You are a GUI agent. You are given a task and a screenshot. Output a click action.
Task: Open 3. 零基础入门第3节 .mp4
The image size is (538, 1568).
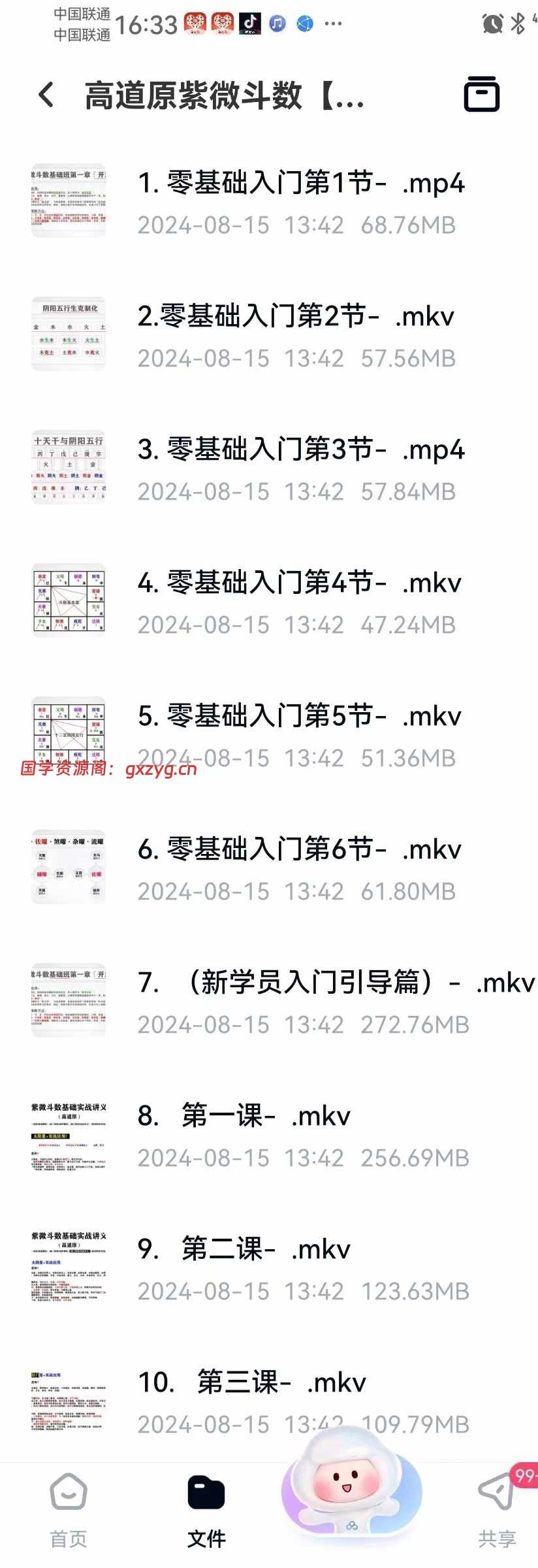coord(300,449)
